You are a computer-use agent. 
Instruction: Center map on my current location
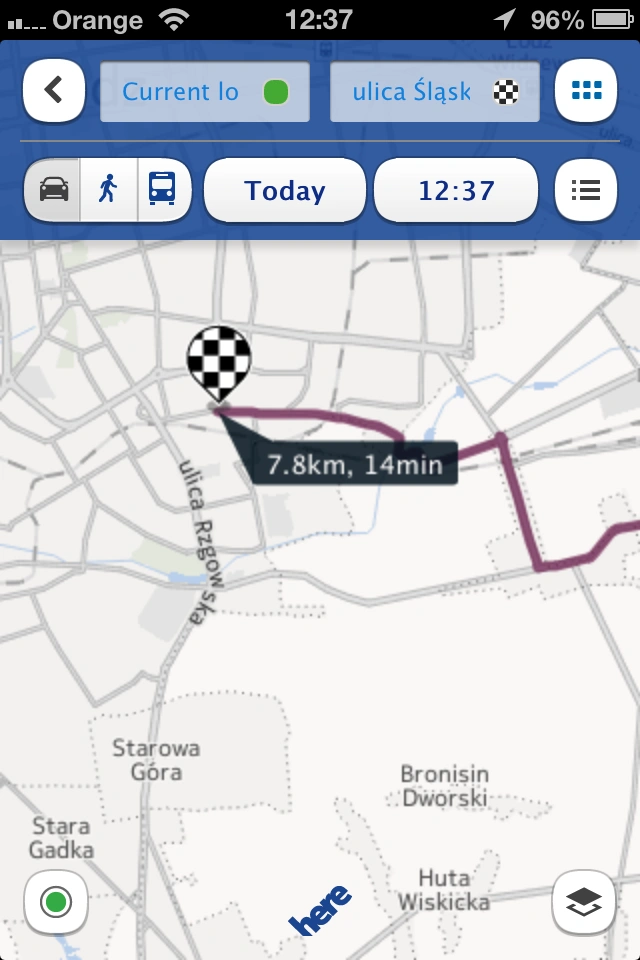[56, 903]
